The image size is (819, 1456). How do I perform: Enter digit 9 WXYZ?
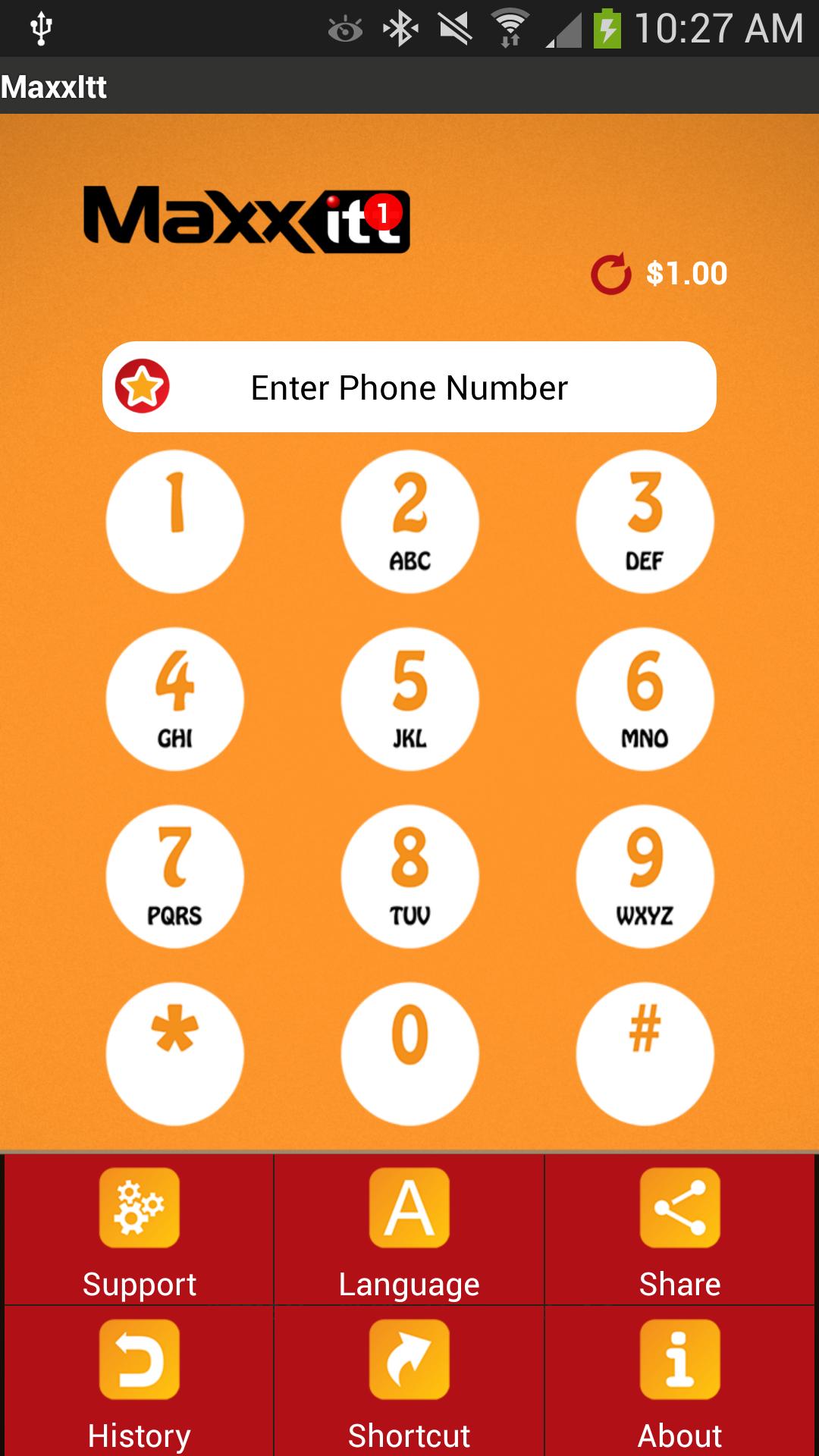645,876
